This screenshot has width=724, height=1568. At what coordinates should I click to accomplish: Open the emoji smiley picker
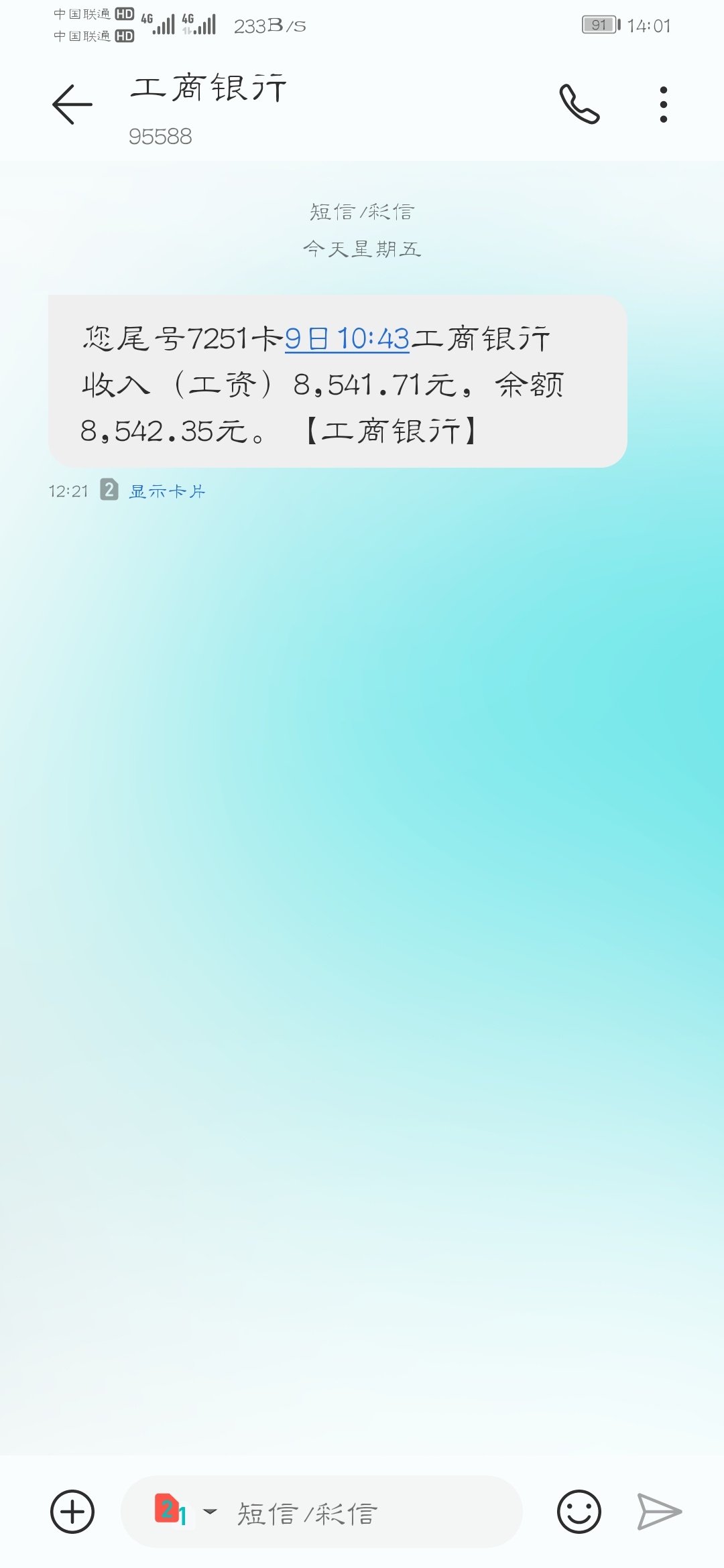click(579, 1512)
